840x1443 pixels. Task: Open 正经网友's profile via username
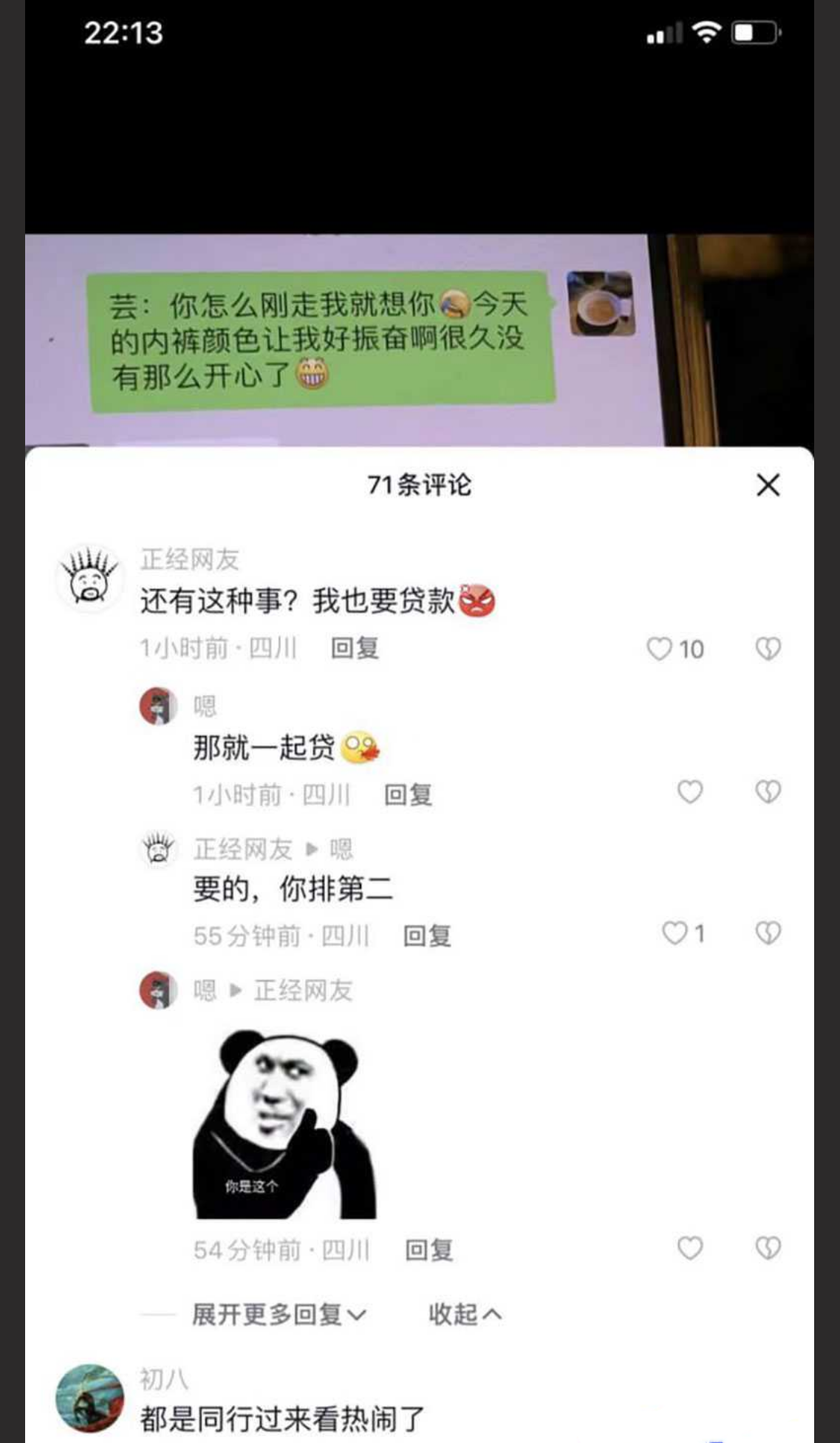[x=188, y=560]
